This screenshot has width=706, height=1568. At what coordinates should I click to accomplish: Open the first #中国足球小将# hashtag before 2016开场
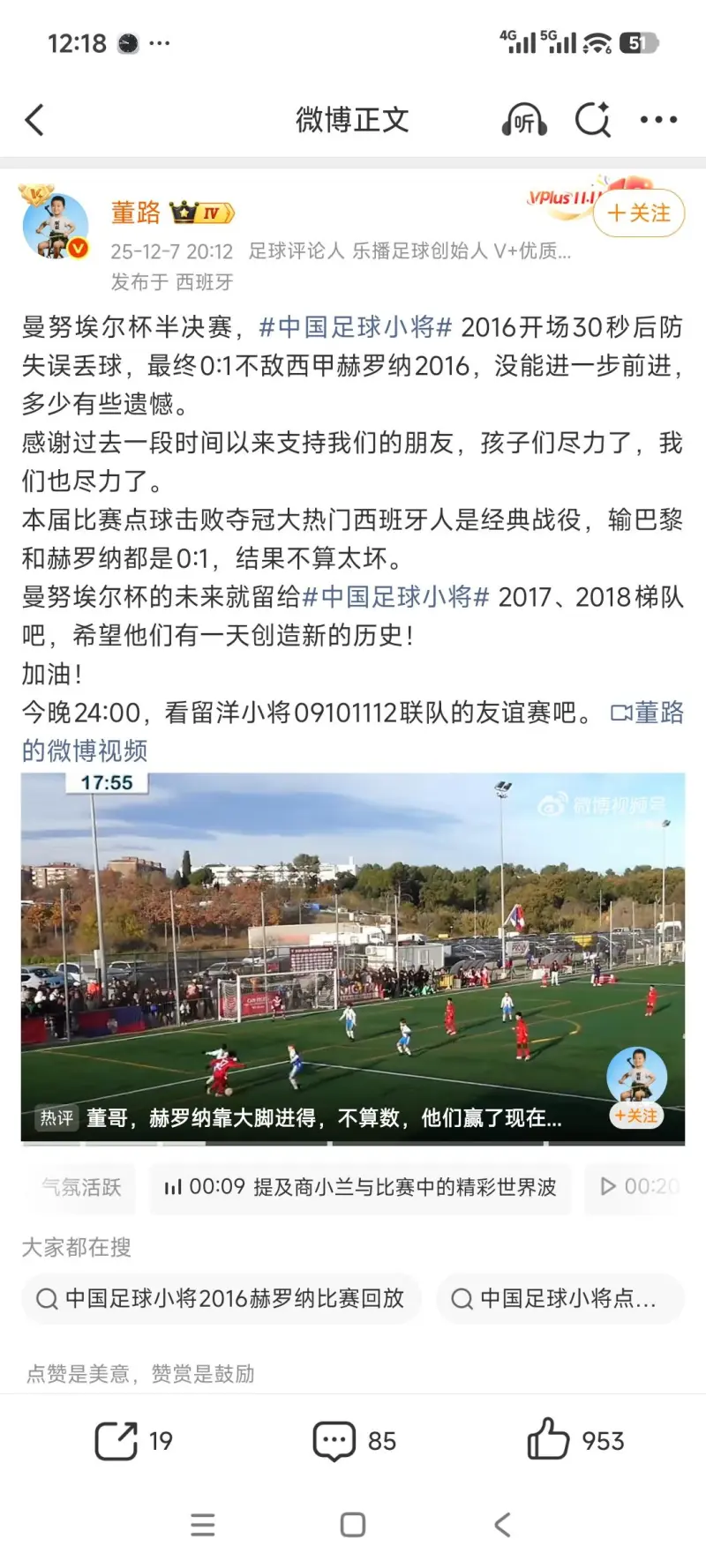pos(355,328)
